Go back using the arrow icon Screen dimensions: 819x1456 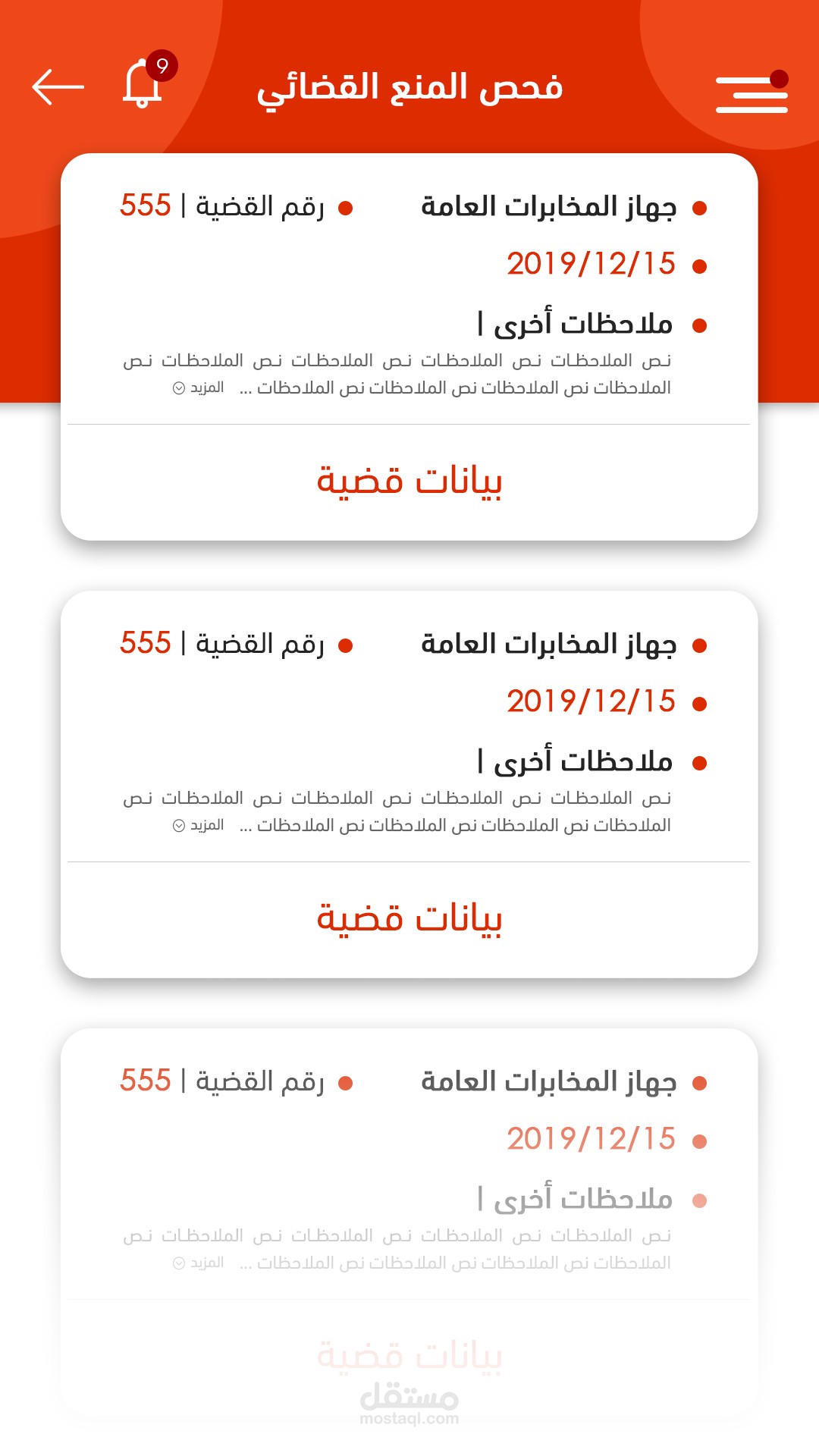point(58,87)
